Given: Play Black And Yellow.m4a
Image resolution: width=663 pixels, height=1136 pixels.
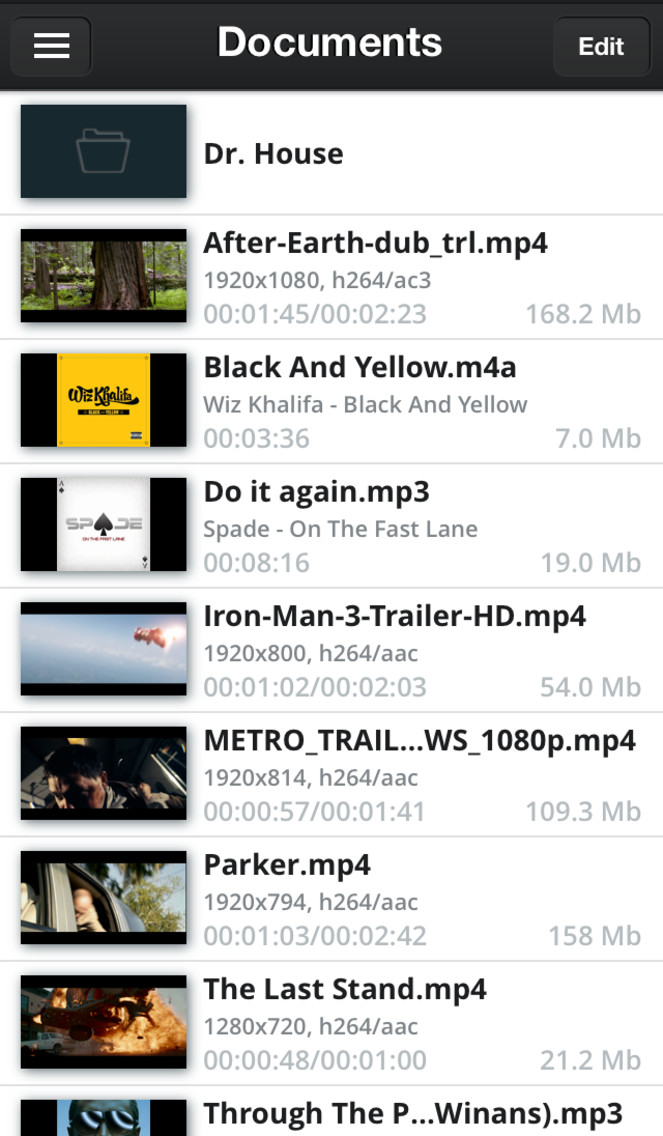Looking at the screenshot, I should (x=331, y=401).
